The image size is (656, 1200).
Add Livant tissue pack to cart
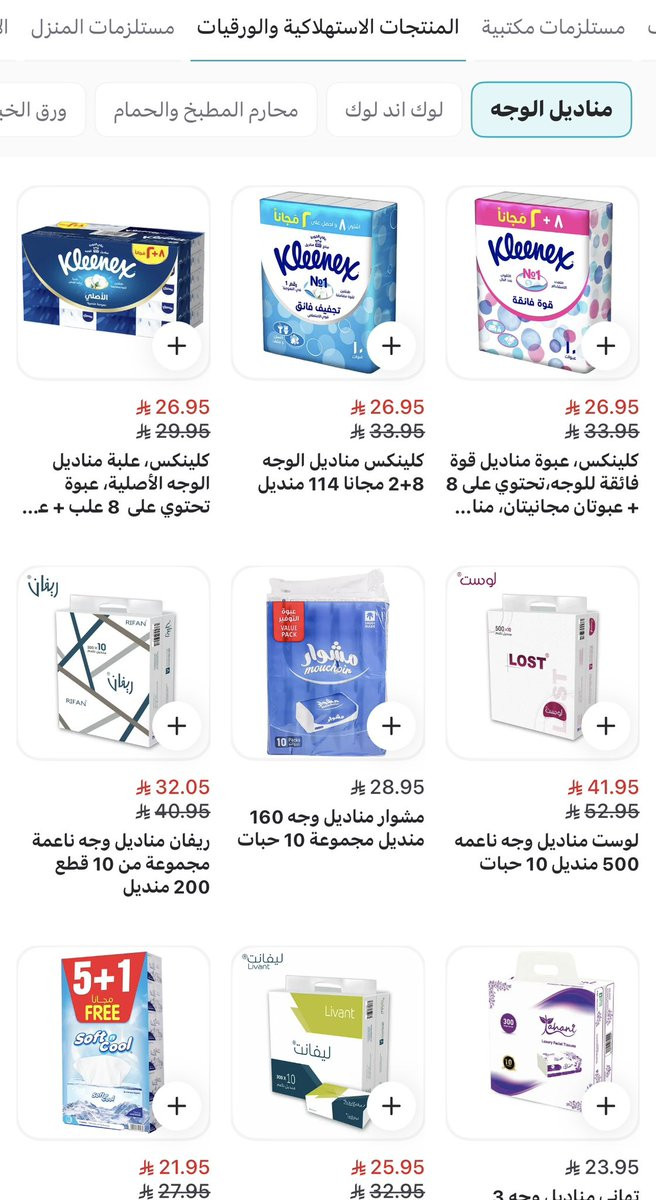(x=391, y=1106)
